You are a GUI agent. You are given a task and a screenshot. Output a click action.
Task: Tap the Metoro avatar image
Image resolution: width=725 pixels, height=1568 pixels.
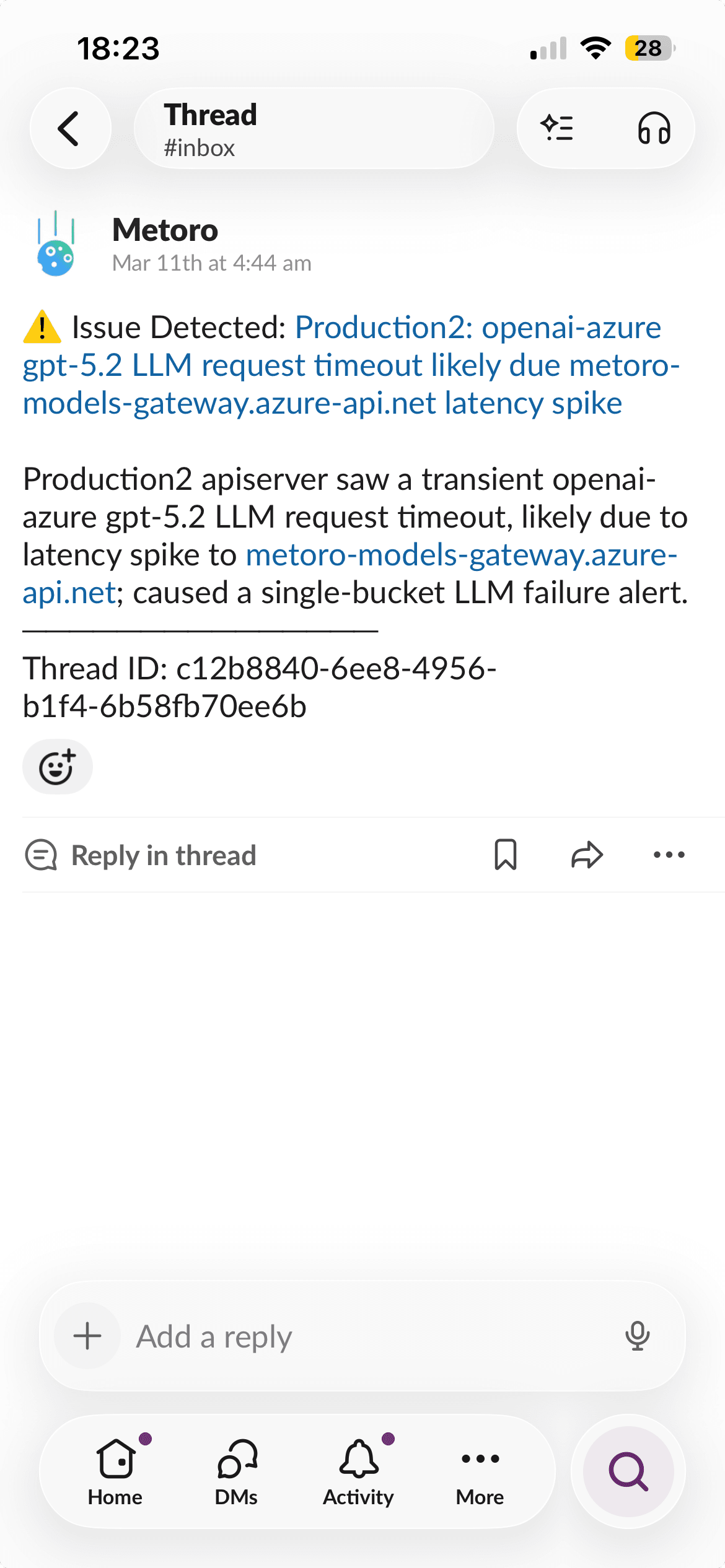56,248
